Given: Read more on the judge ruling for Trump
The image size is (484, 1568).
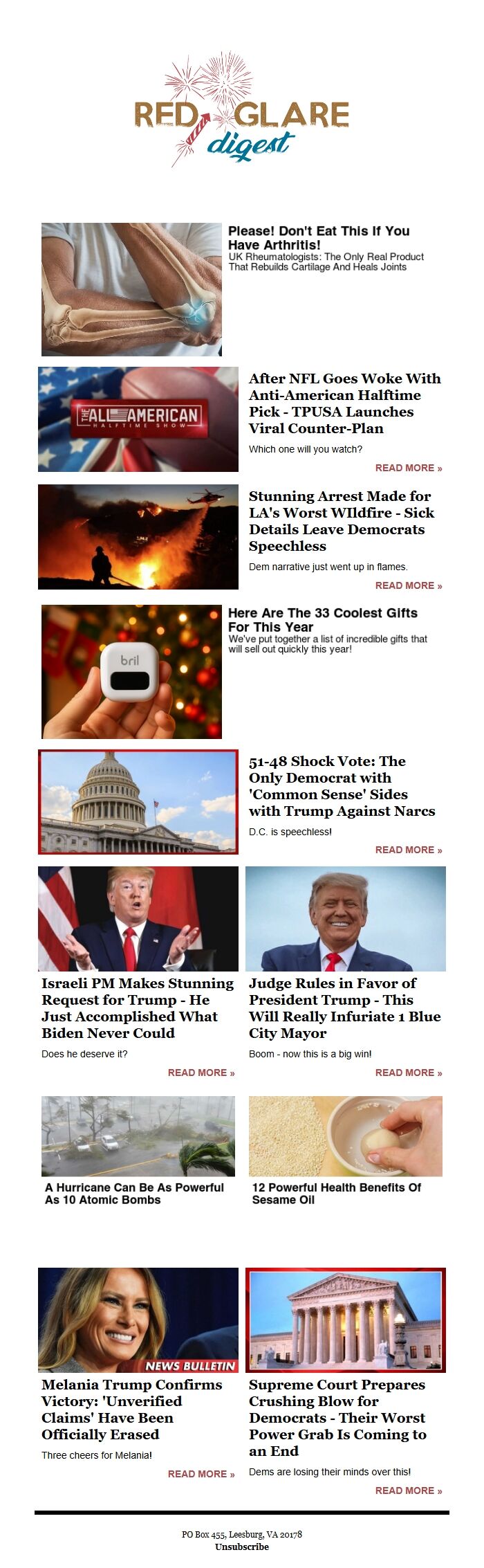Looking at the screenshot, I should [408, 1073].
